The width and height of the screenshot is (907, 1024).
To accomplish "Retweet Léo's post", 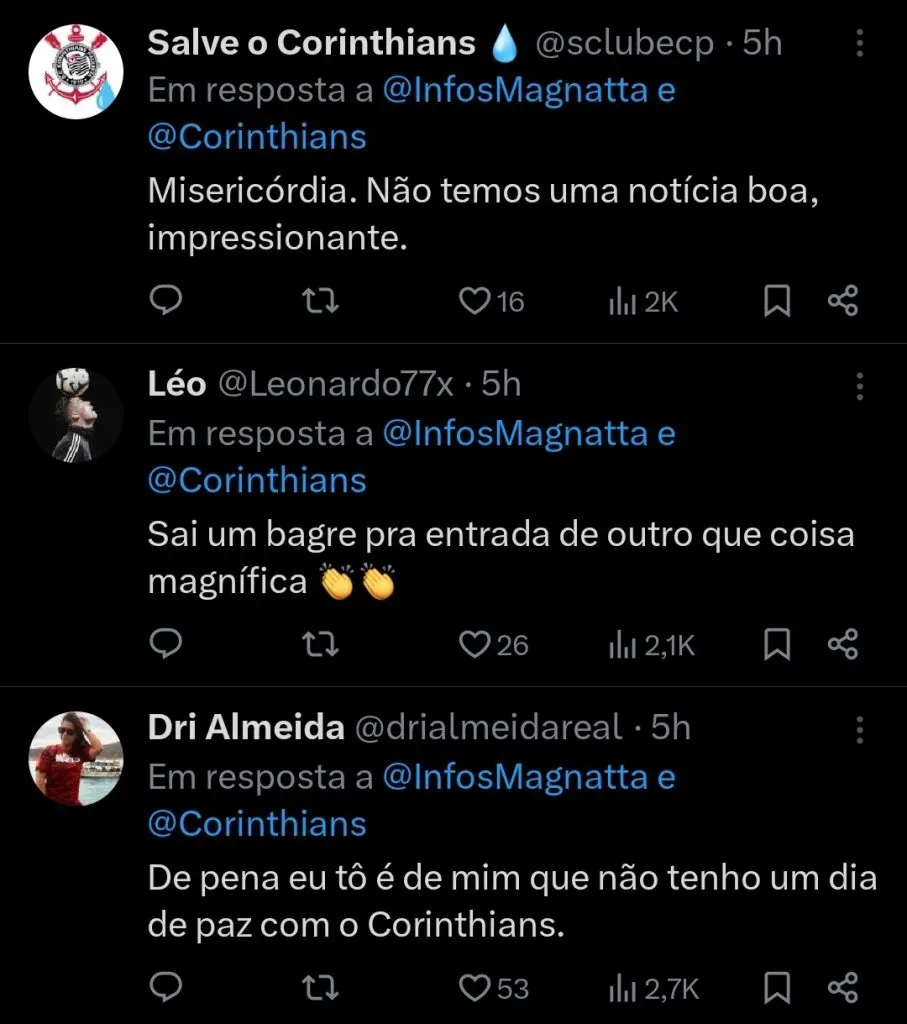I will point(320,645).
